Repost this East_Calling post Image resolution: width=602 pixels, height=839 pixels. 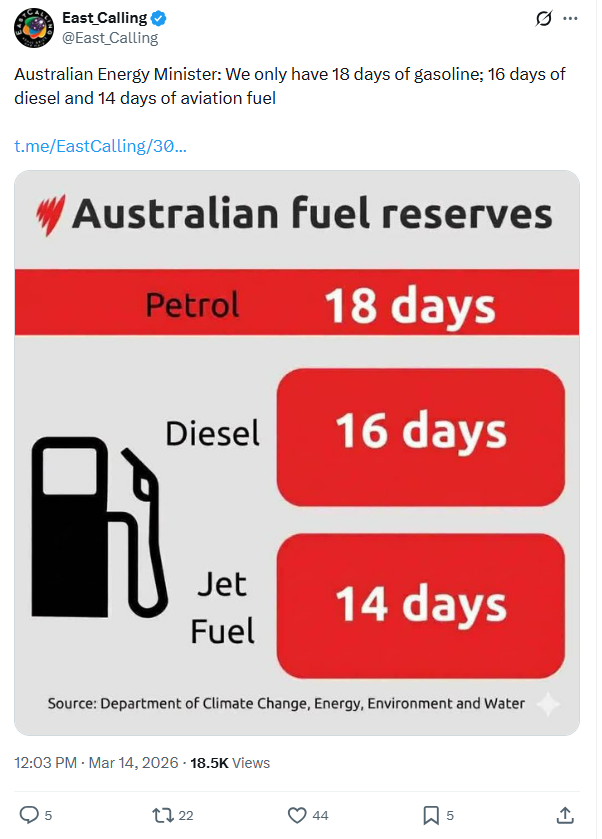[x=161, y=815]
